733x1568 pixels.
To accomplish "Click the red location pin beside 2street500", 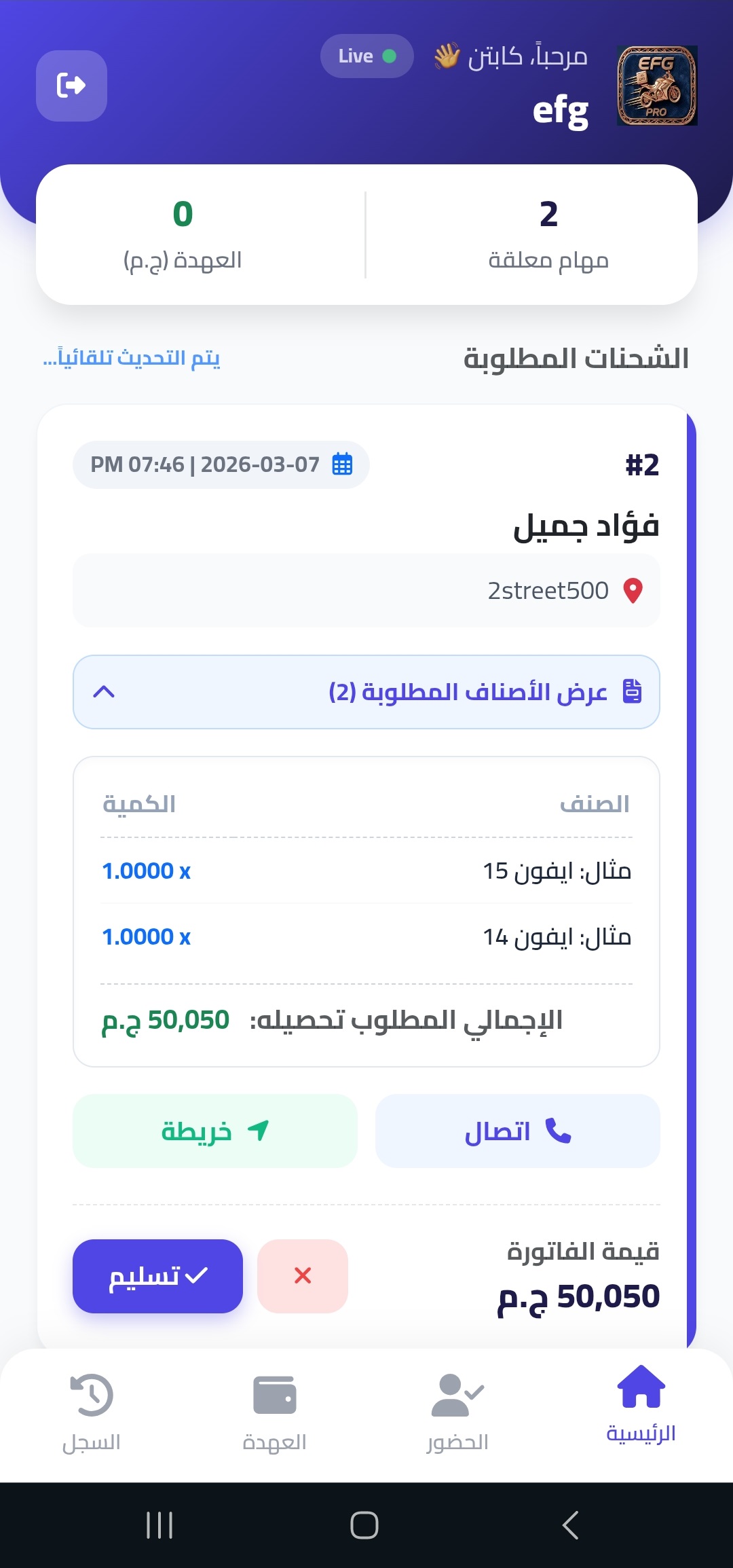I will pos(633,590).
